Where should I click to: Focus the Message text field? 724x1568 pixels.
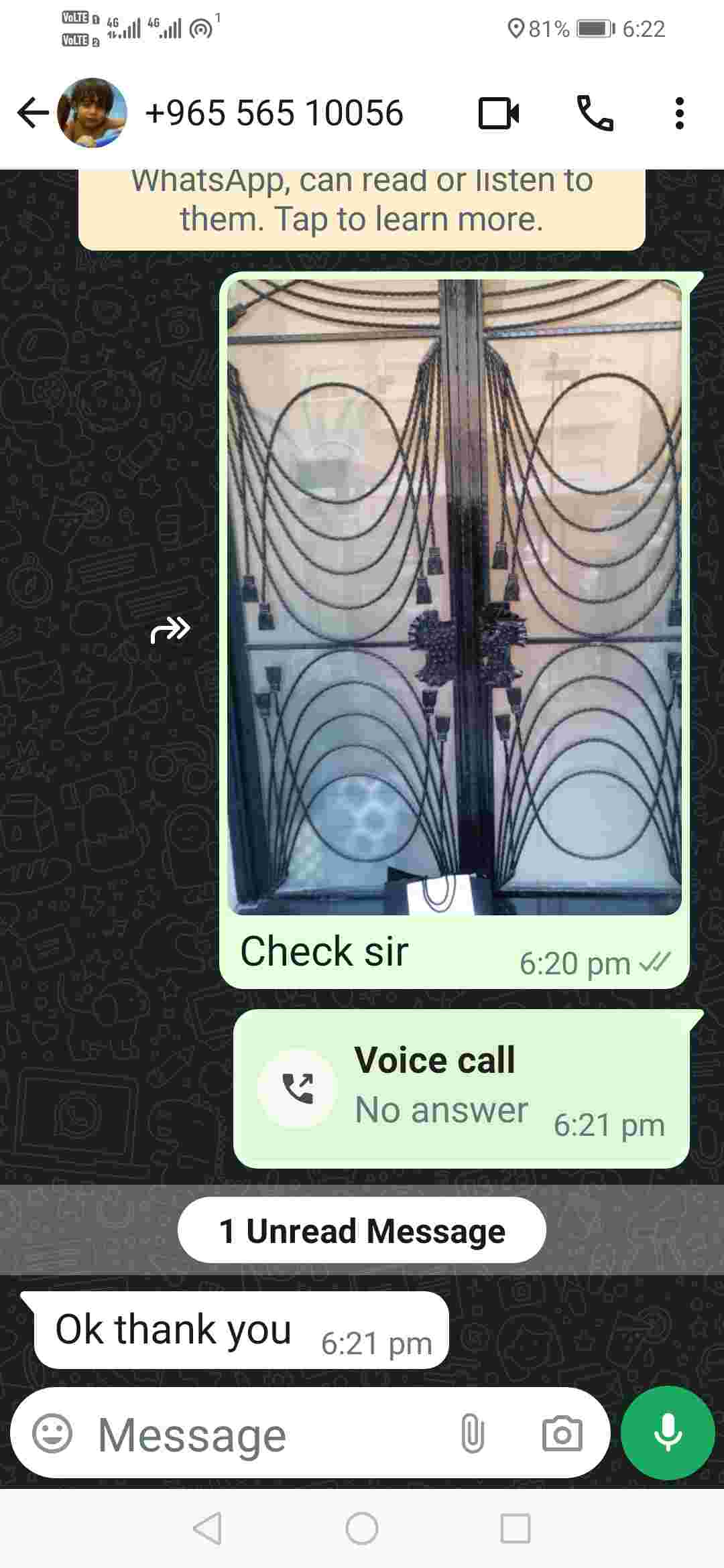click(x=268, y=1435)
